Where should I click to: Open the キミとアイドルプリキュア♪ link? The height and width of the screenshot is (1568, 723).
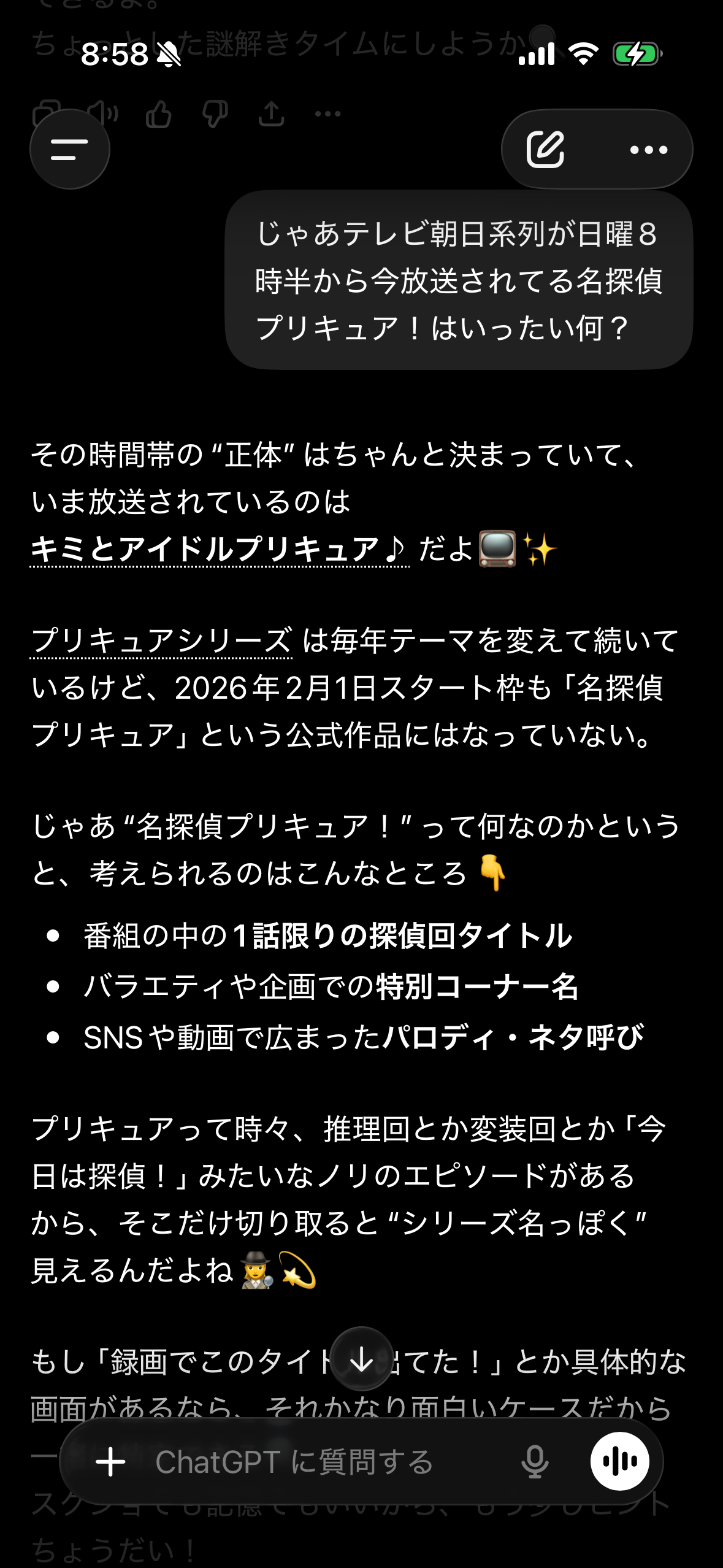coord(218,549)
